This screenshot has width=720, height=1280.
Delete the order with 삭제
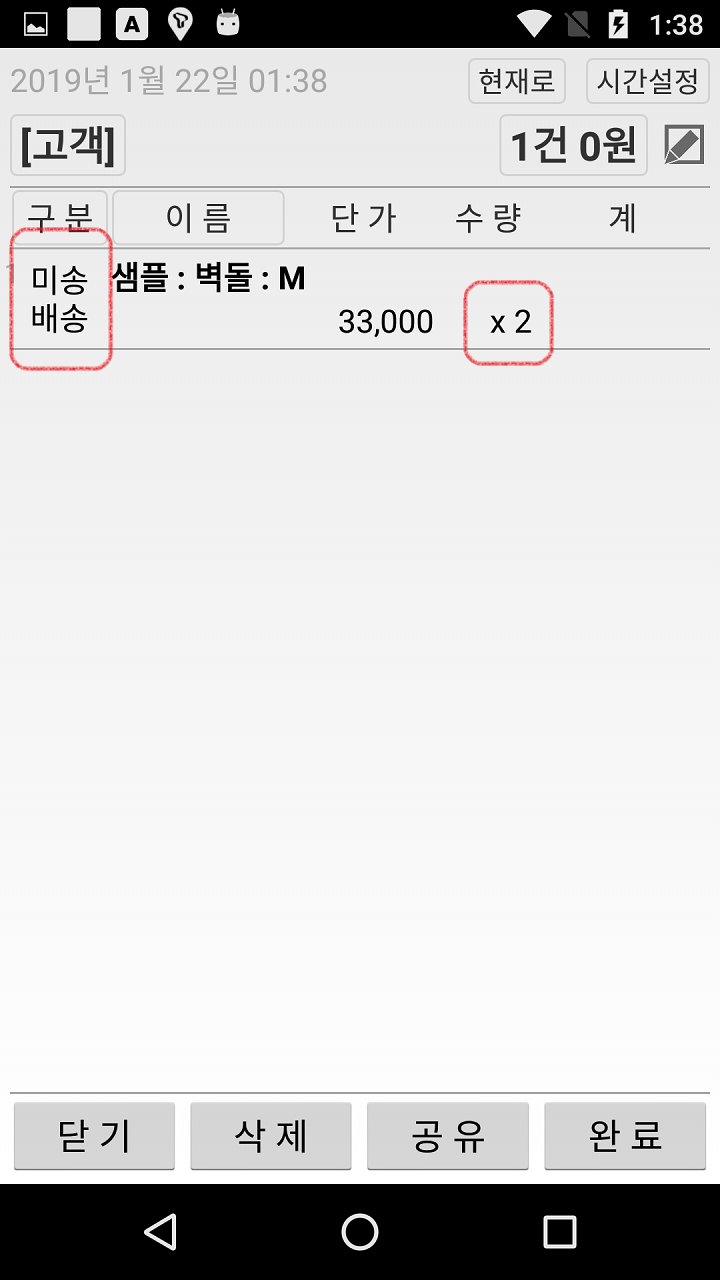(x=271, y=1136)
